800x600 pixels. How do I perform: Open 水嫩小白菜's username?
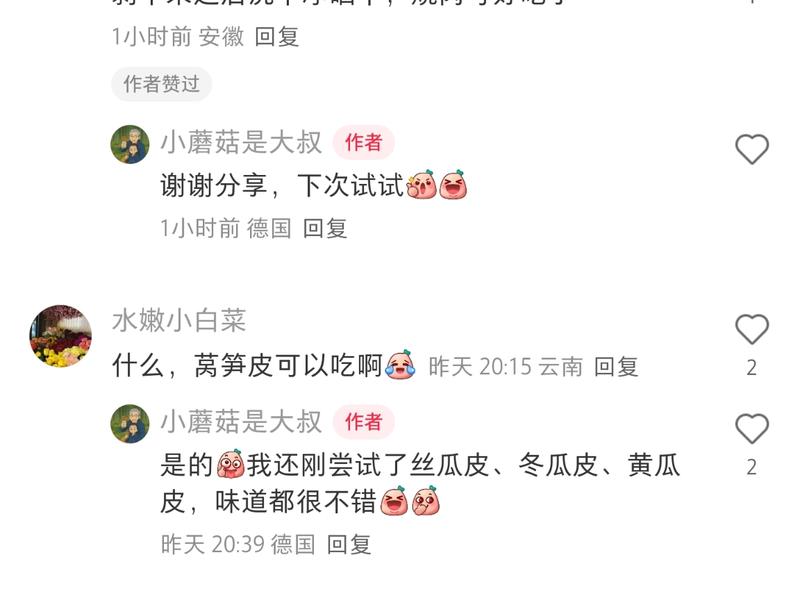tap(179, 320)
